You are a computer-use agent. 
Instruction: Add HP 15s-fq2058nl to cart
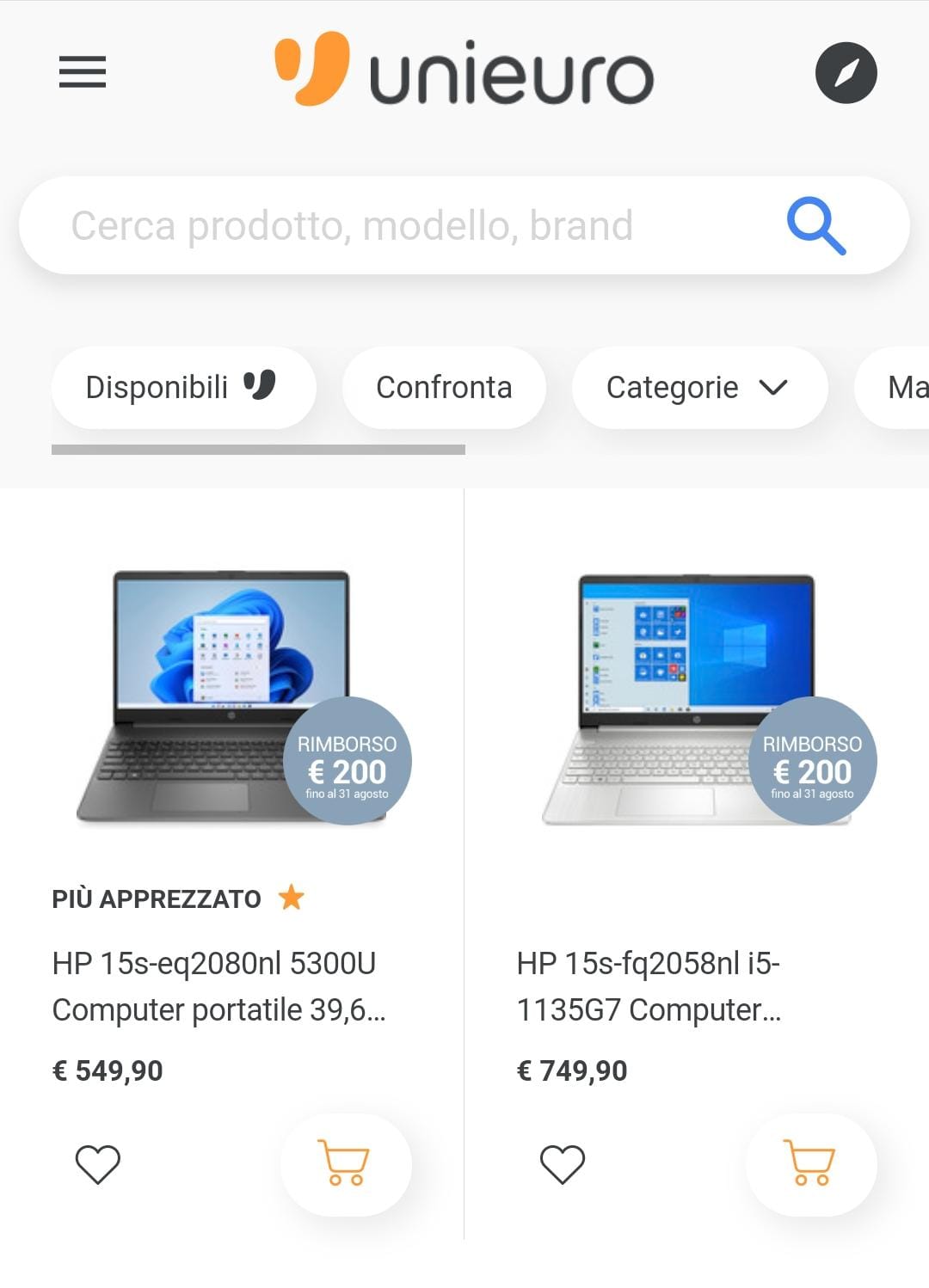[x=810, y=1164]
